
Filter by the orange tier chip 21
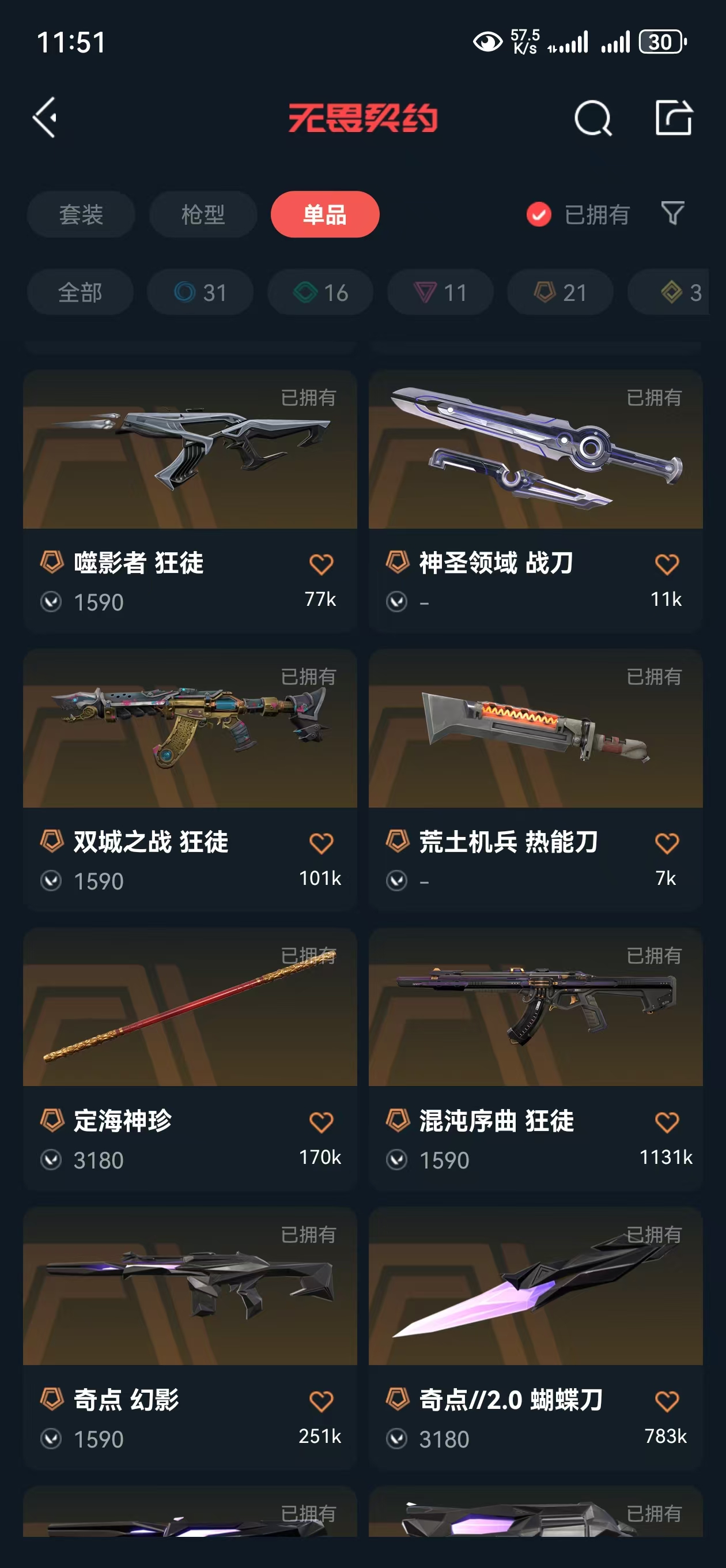click(x=560, y=293)
